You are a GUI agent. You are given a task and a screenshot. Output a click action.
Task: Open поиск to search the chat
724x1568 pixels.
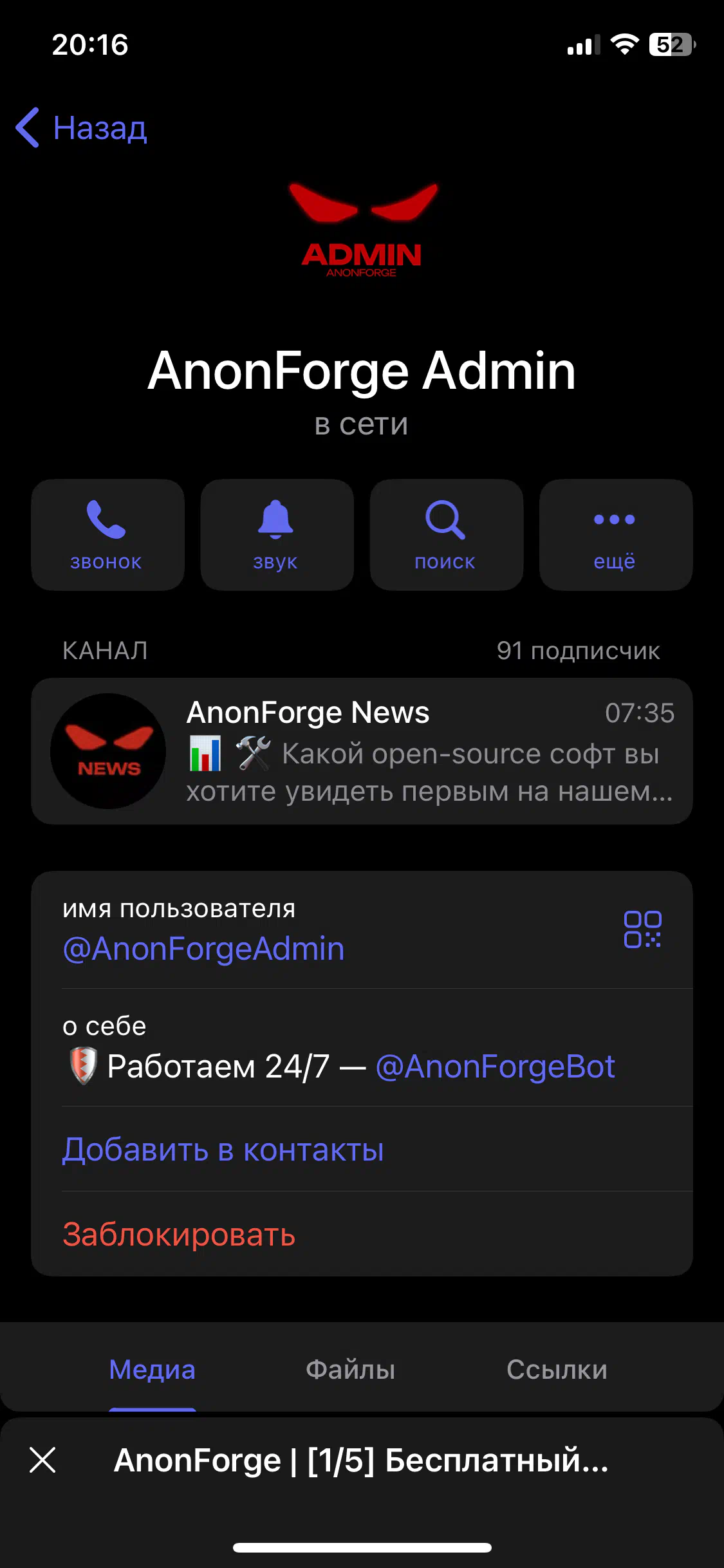pos(446,534)
